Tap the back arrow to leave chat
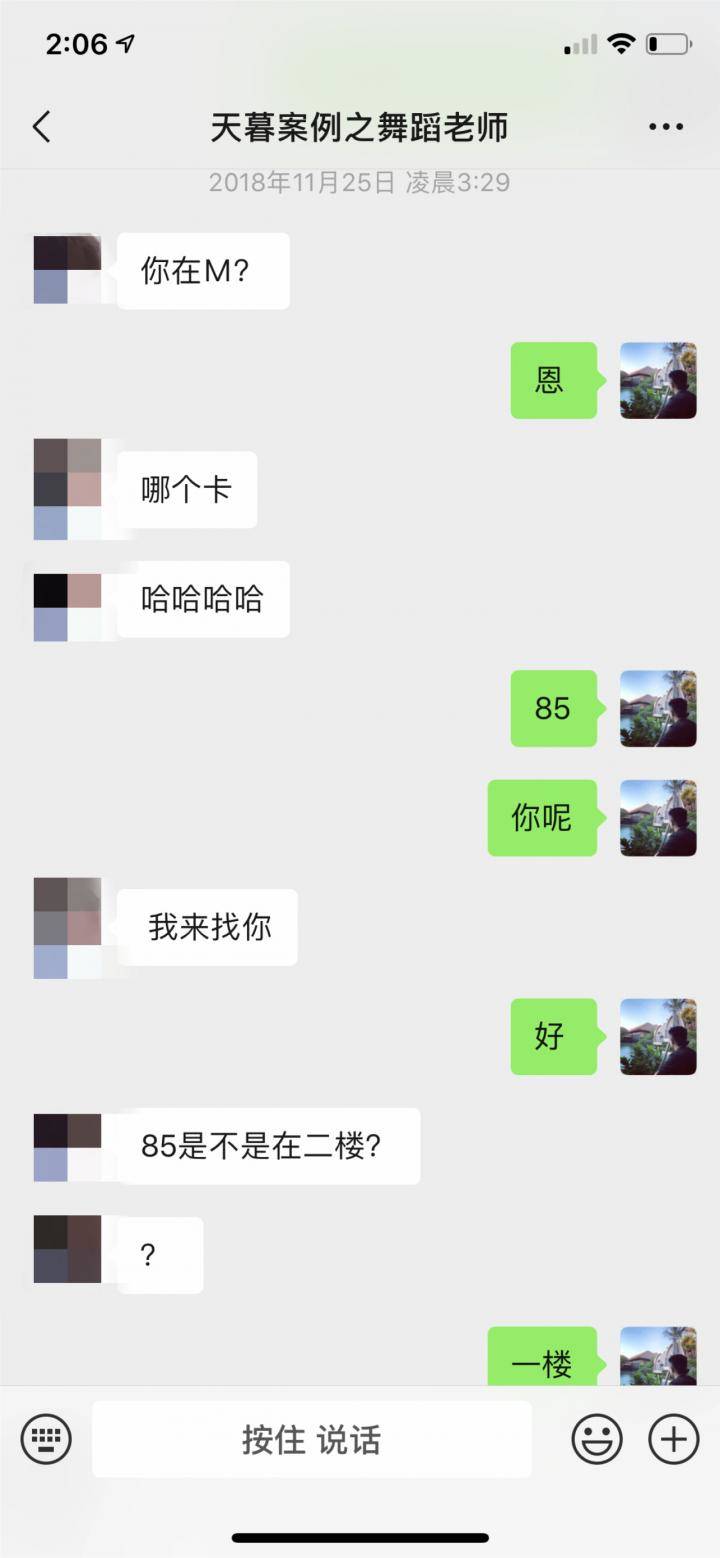Viewport: 720px width, 1558px height. pos(40,127)
